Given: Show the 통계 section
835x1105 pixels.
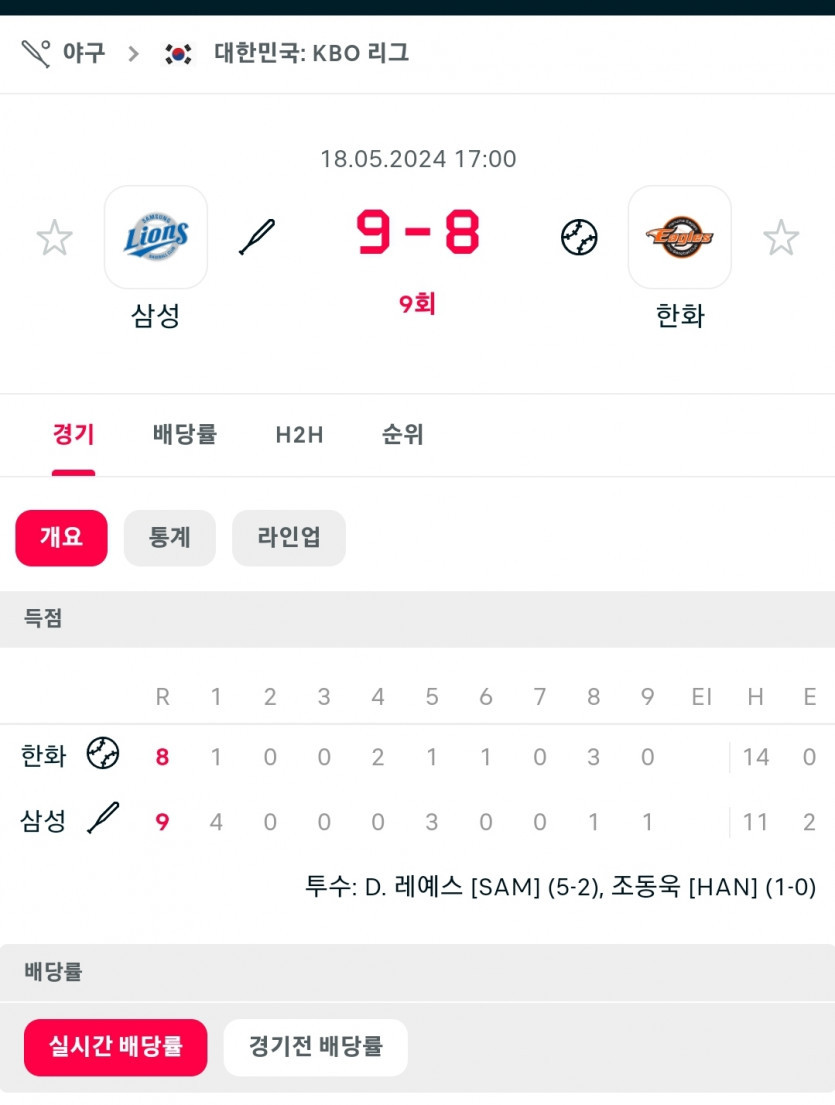Looking at the screenshot, I should click(x=170, y=538).
